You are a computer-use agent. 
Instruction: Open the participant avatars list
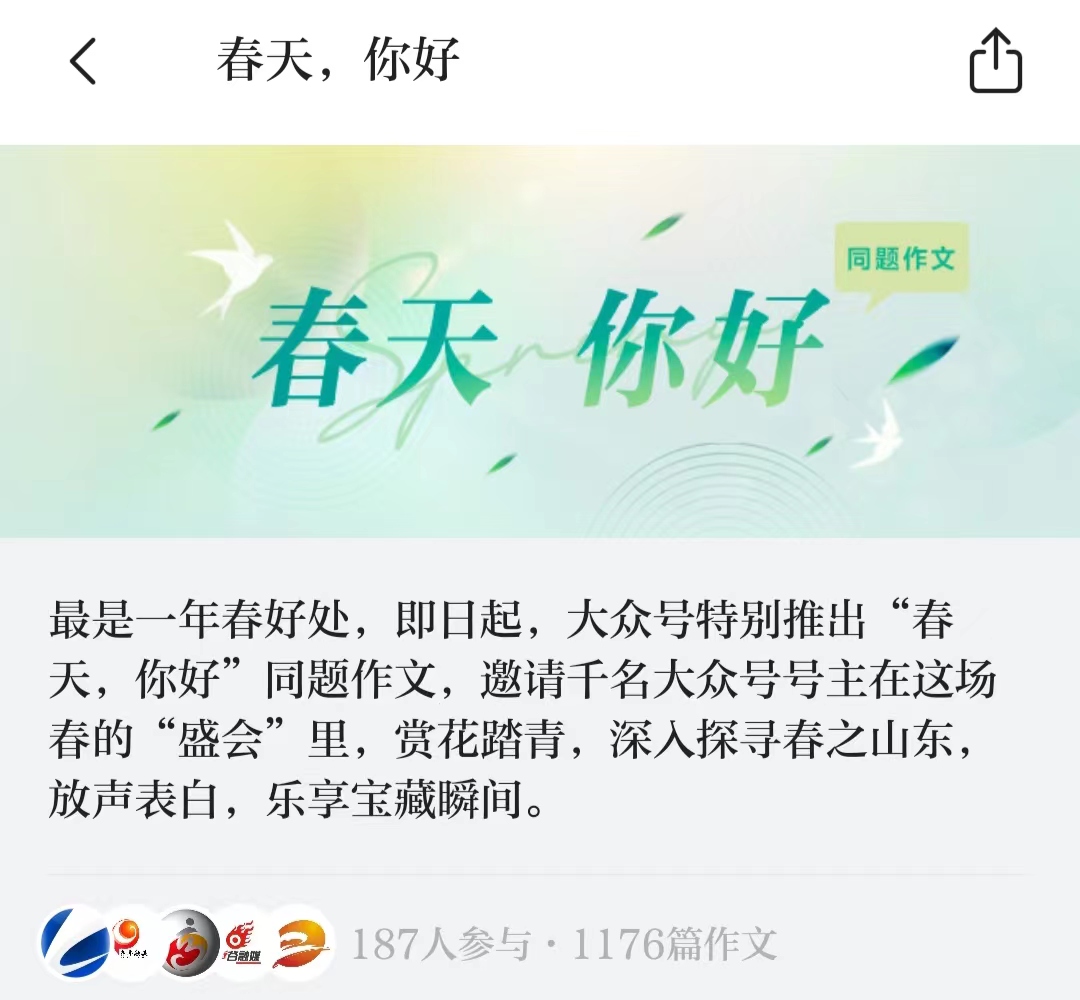[x=186, y=941]
